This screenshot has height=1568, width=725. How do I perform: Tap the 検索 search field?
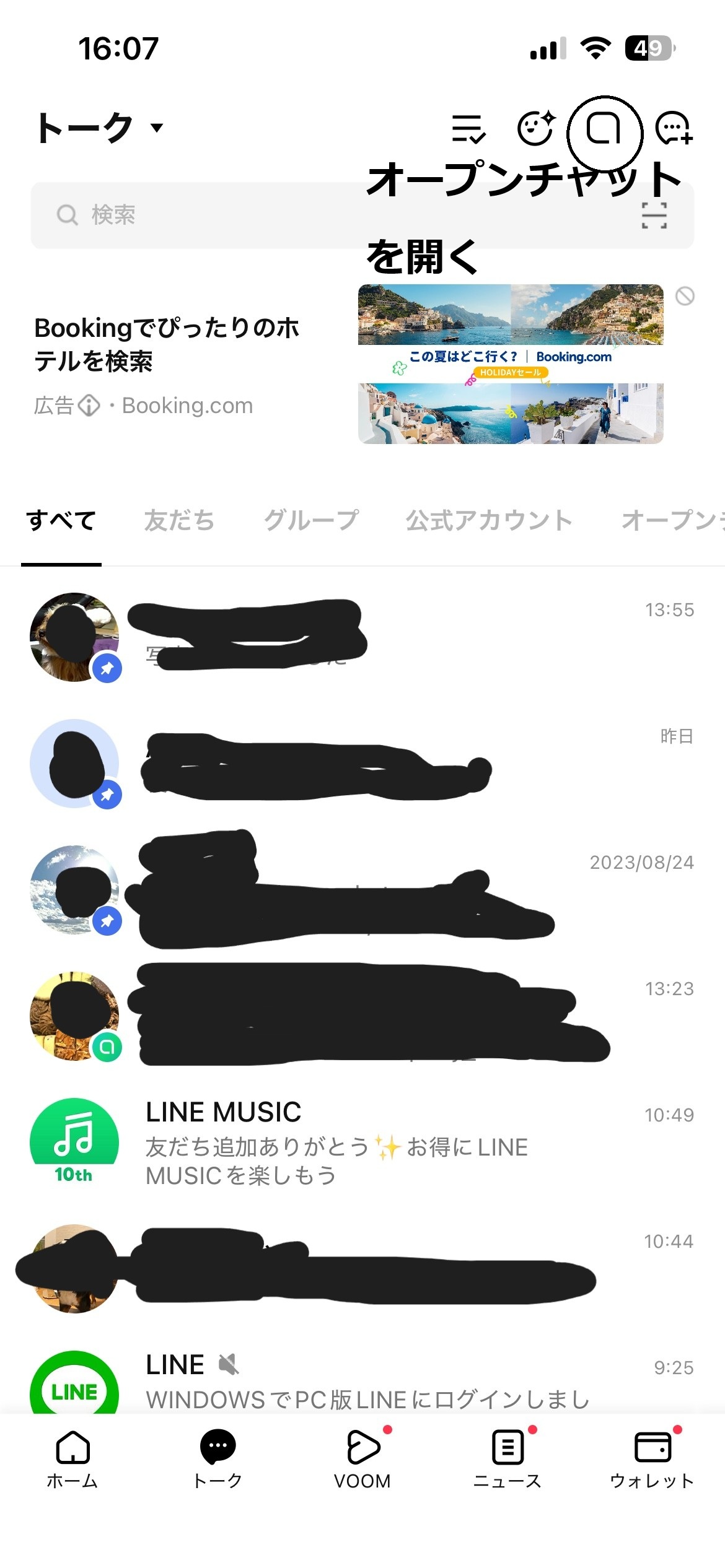pyautogui.click(x=248, y=215)
